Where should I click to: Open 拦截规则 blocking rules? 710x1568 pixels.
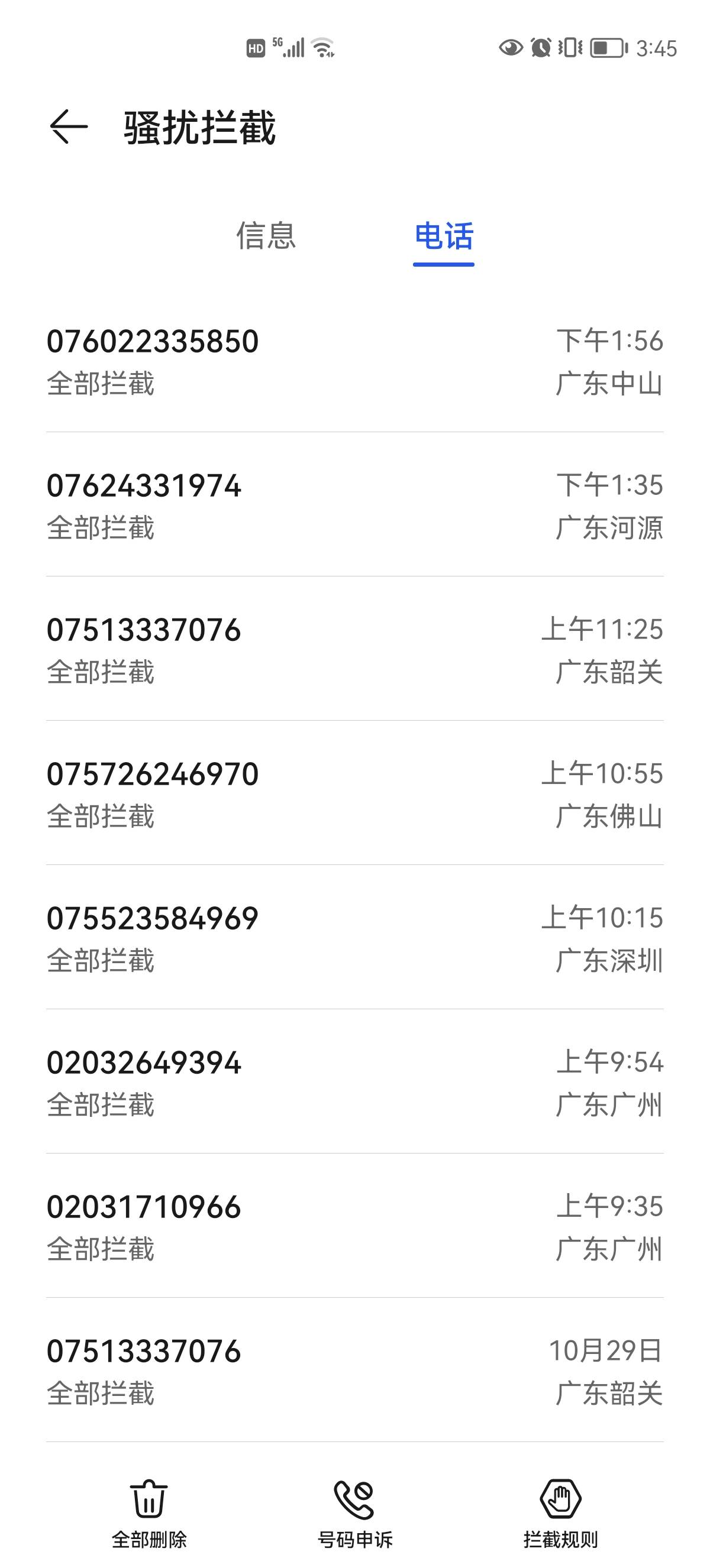pyautogui.click(x=560, y=1513)
